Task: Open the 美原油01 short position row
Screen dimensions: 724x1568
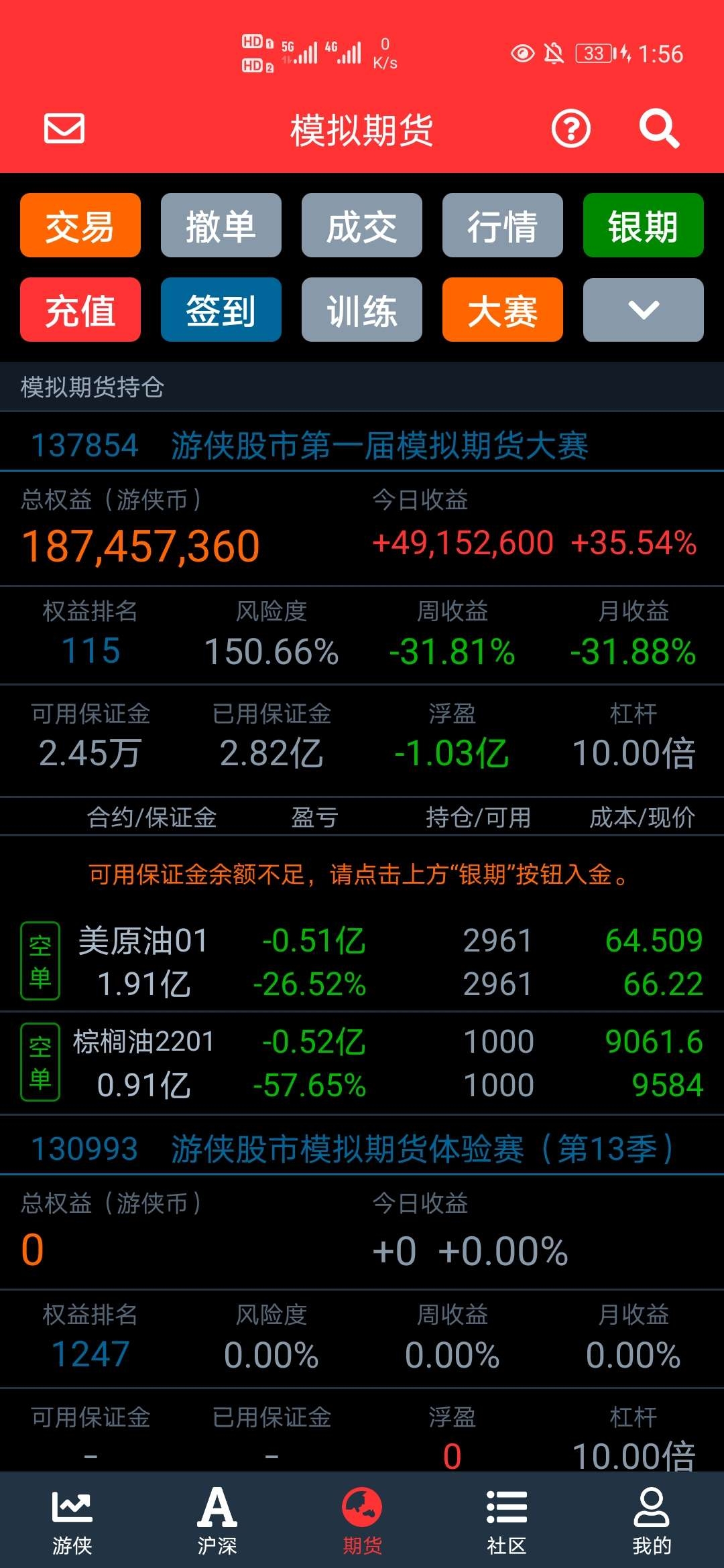Action: click(362, 961)
